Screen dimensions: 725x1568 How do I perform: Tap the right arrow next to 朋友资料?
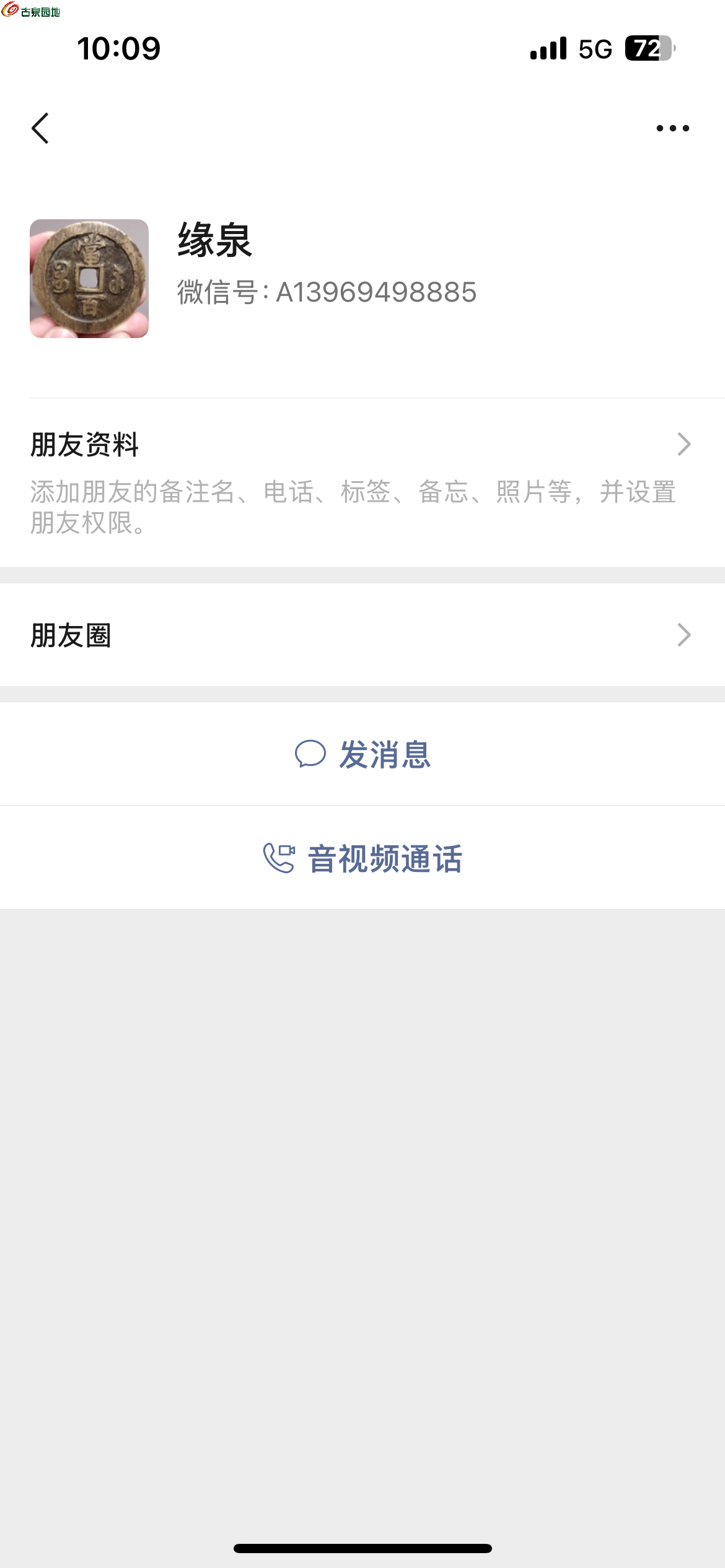[x=683, y=445]
